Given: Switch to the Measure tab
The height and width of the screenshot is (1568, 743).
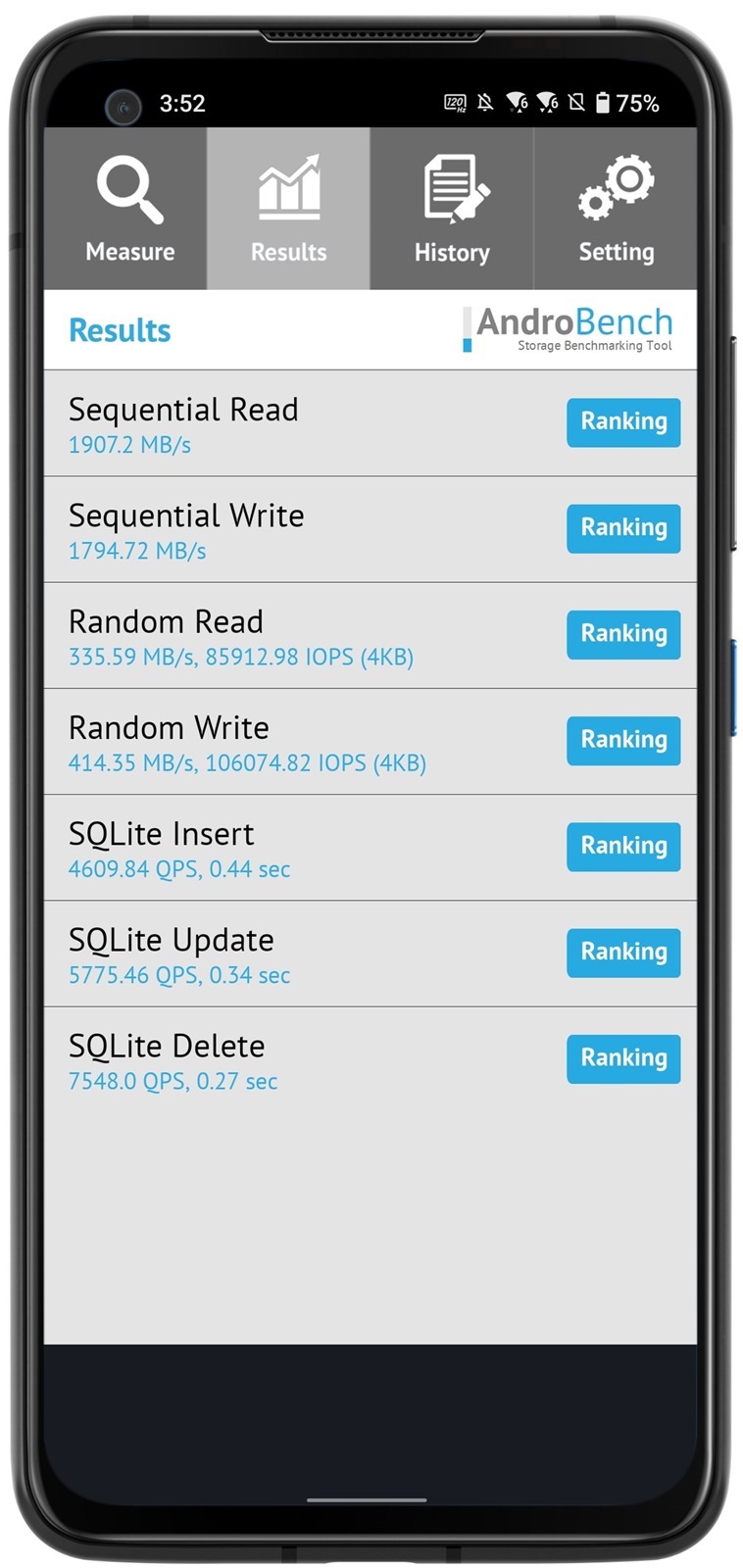Looking at the screenshot, I should (128, 211).
